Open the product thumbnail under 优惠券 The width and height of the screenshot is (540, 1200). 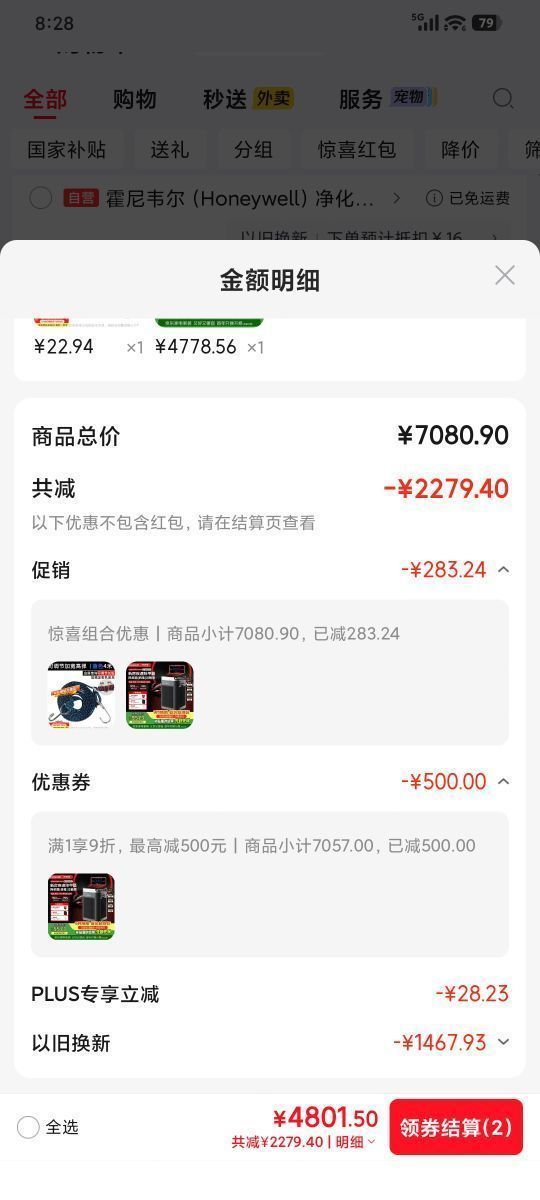click(81, 907)
